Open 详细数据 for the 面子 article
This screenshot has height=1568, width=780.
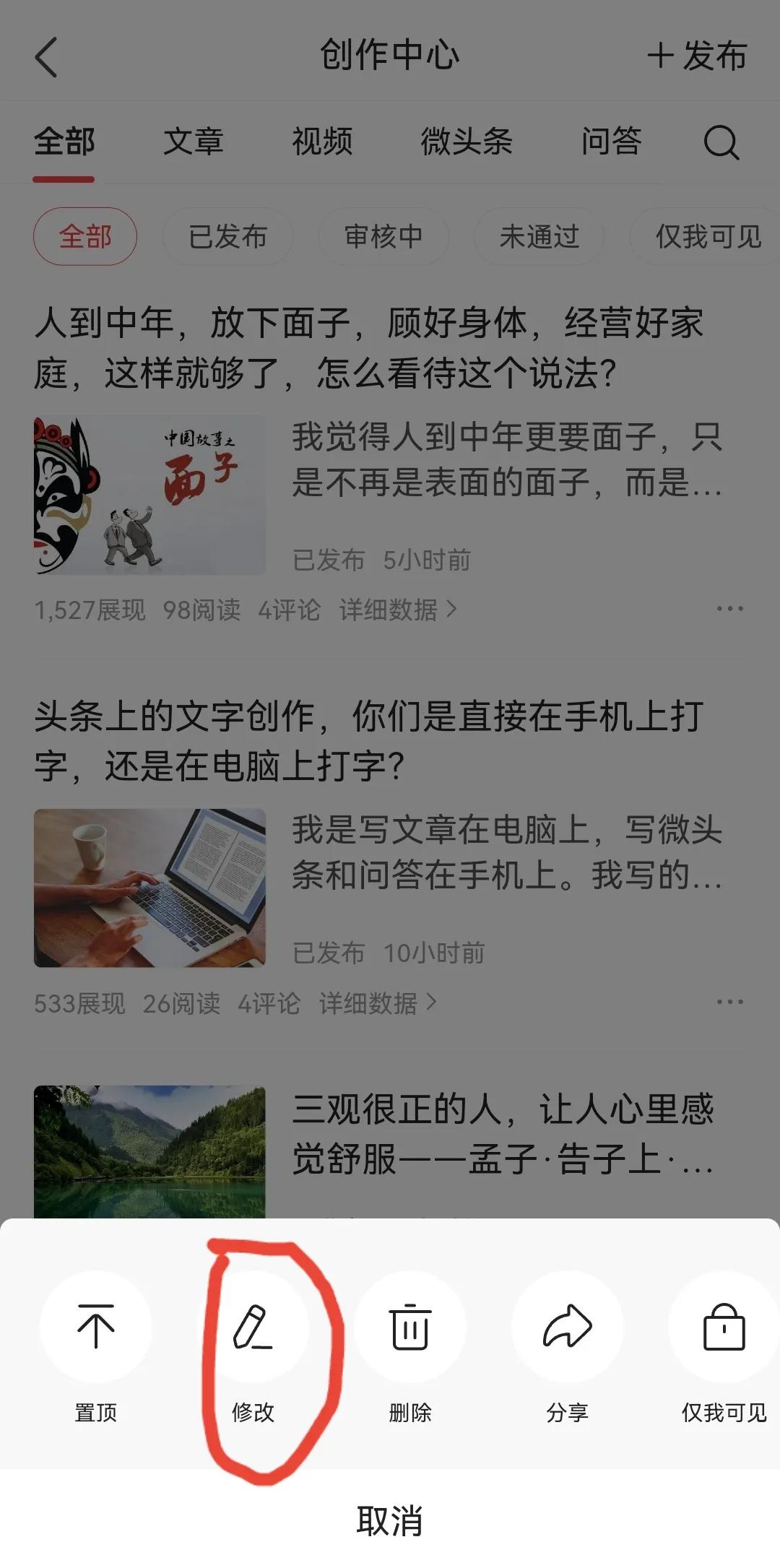click(x=389, y=610)
